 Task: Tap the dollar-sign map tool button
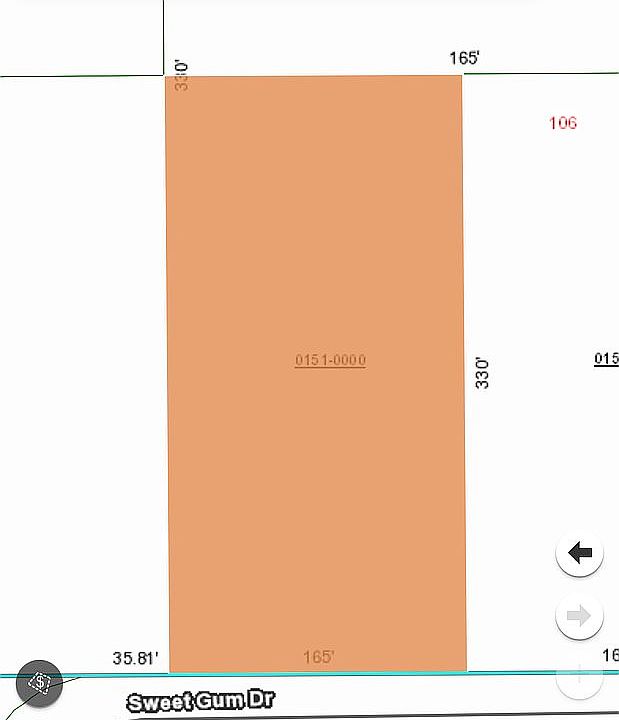point(40,684)
